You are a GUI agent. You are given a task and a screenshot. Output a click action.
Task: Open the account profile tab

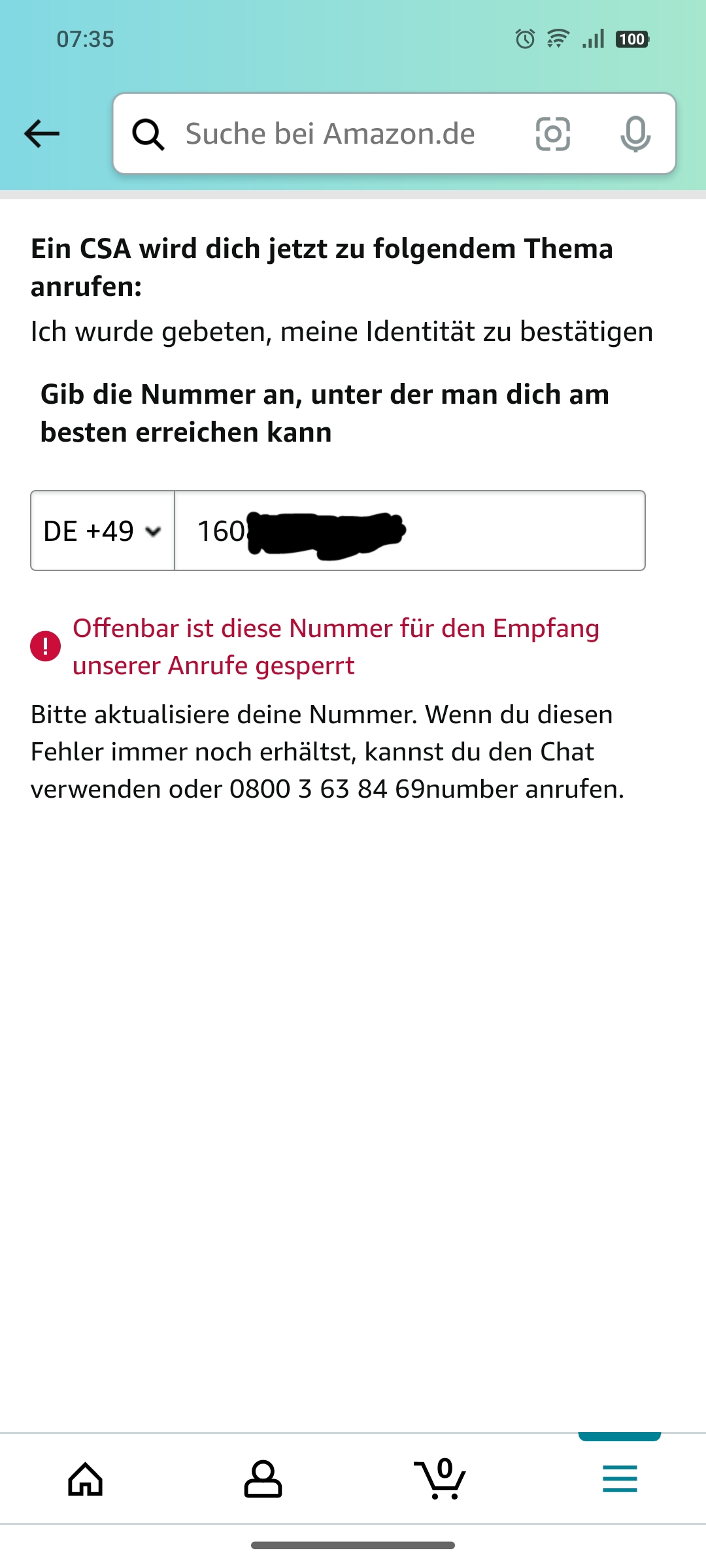click(263, 1479)
